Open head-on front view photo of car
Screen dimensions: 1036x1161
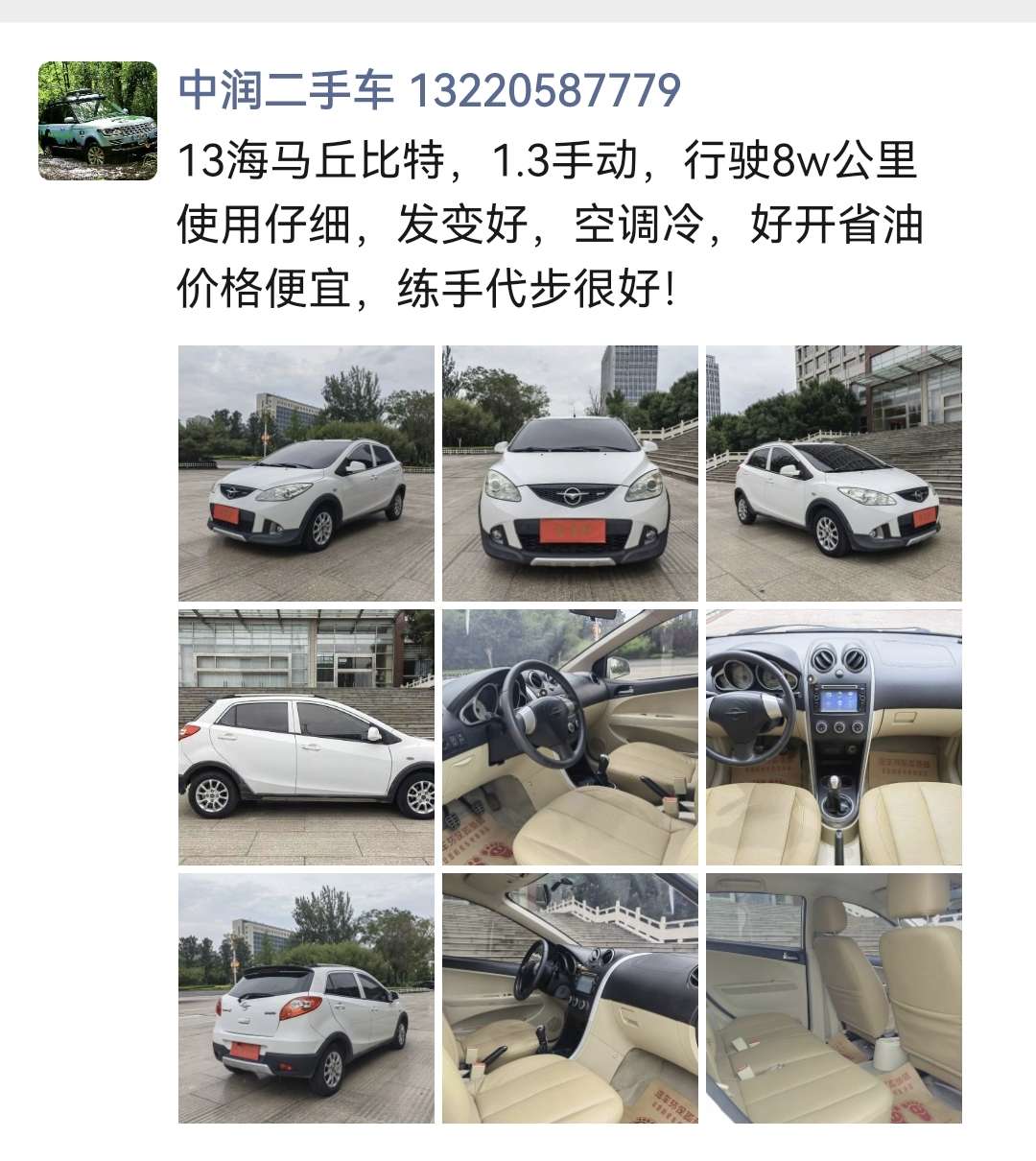click(570, 473)
